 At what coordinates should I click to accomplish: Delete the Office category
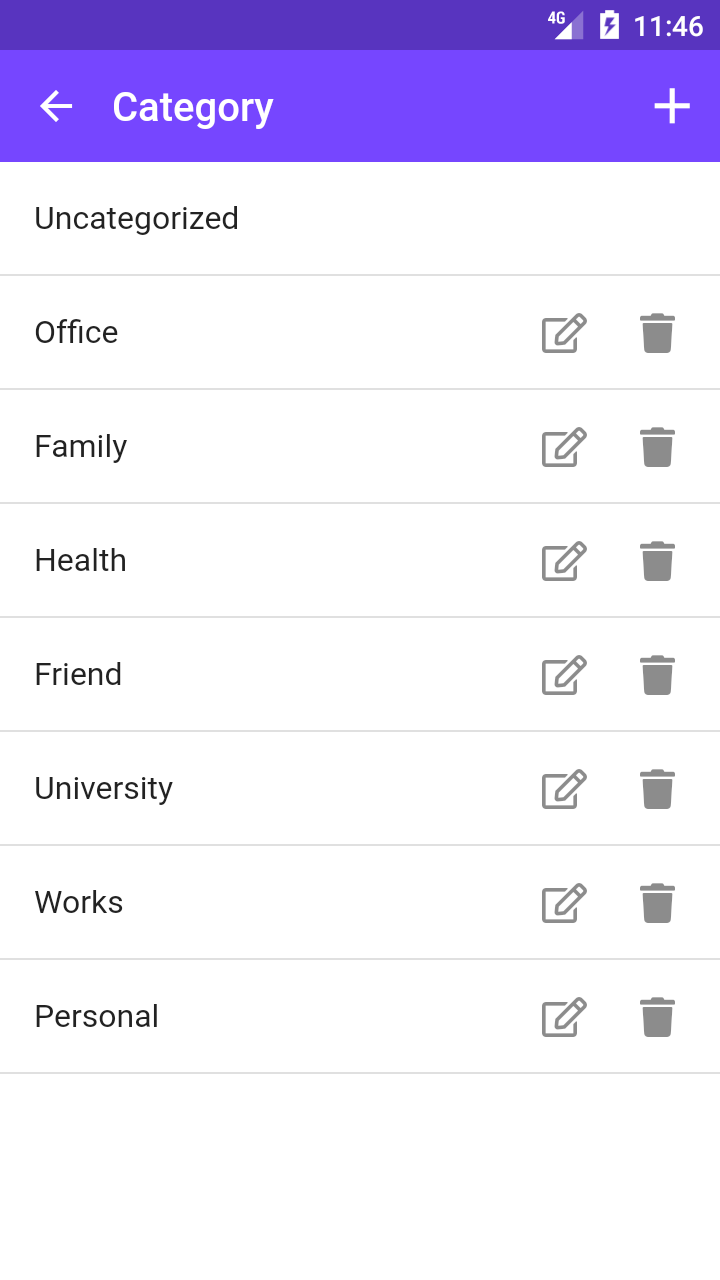click(x=657, y=333)
